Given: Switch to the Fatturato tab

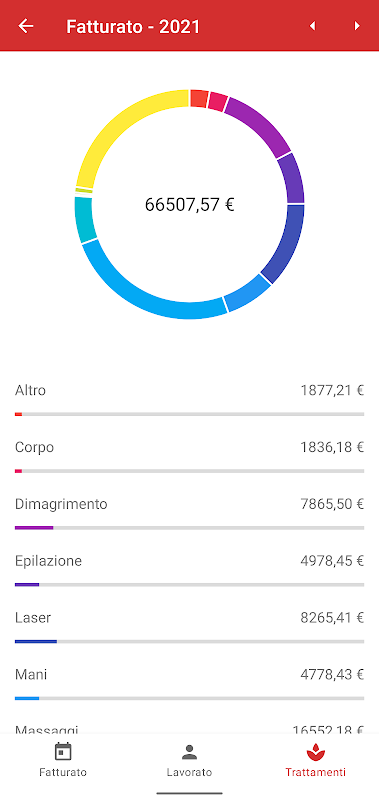Looking at the screenshot, I should pos(63,760).
